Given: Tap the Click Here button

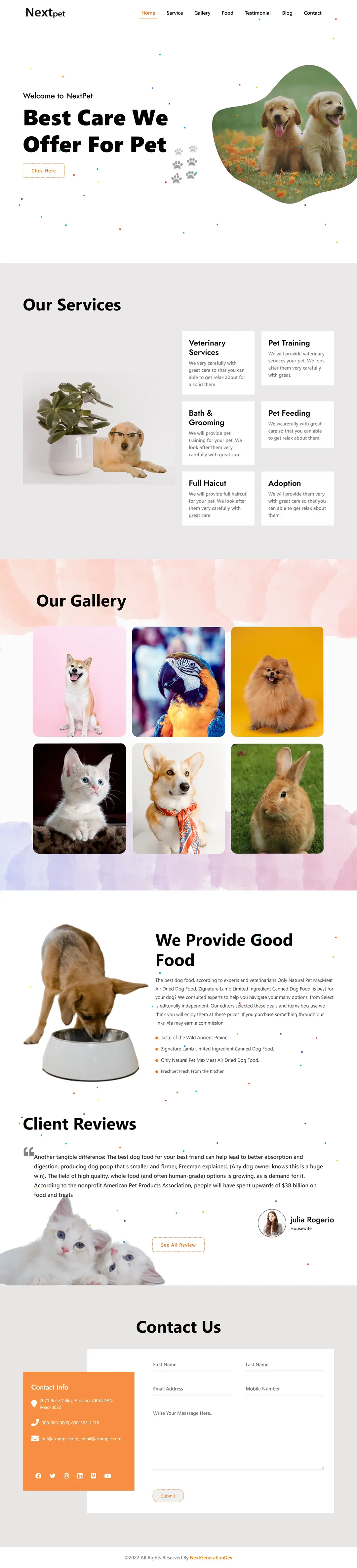Looking at the screenshot, I should 44,170.
